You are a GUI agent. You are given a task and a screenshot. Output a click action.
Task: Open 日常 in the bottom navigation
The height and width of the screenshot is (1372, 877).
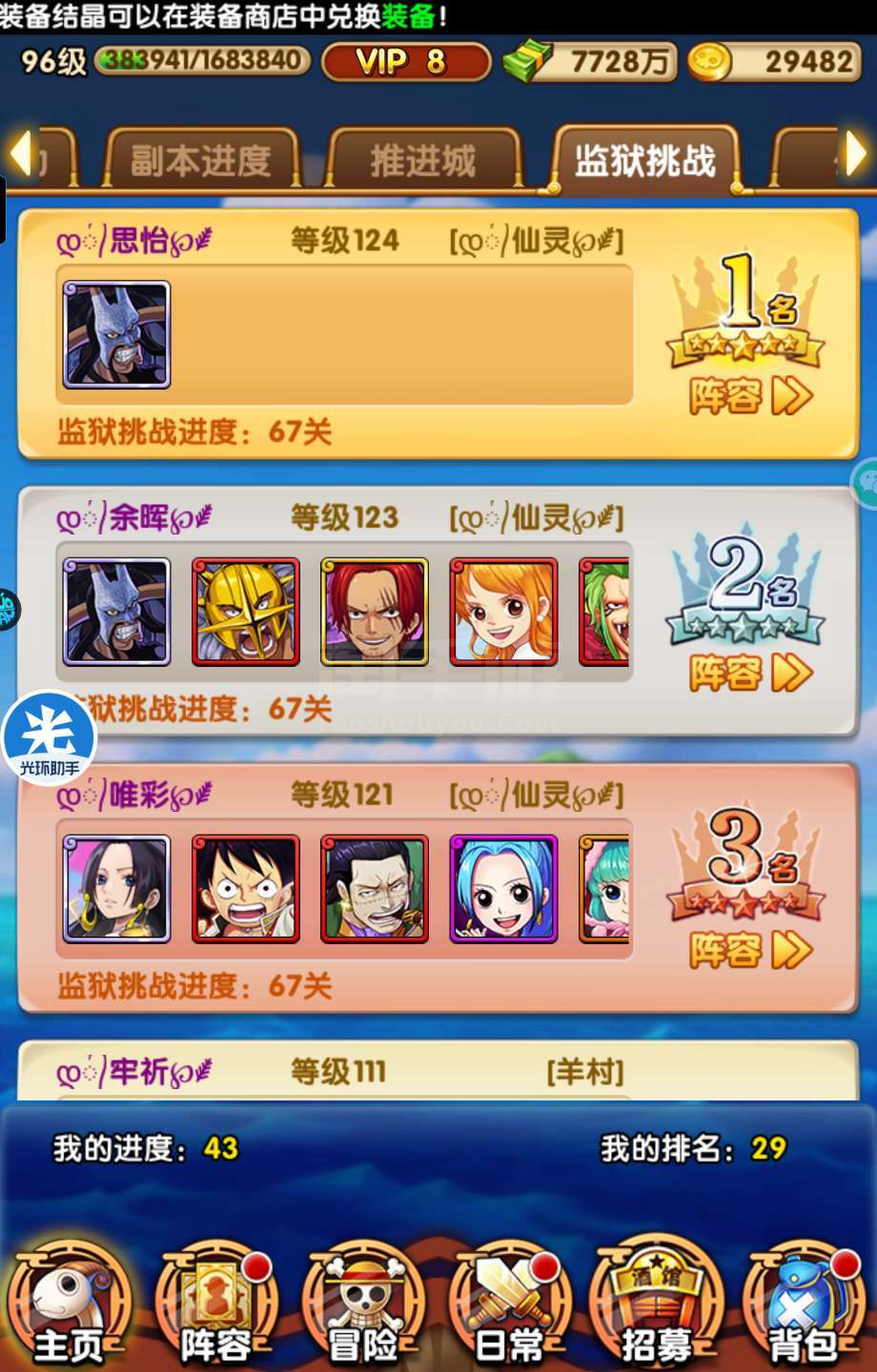(510, 1305)
